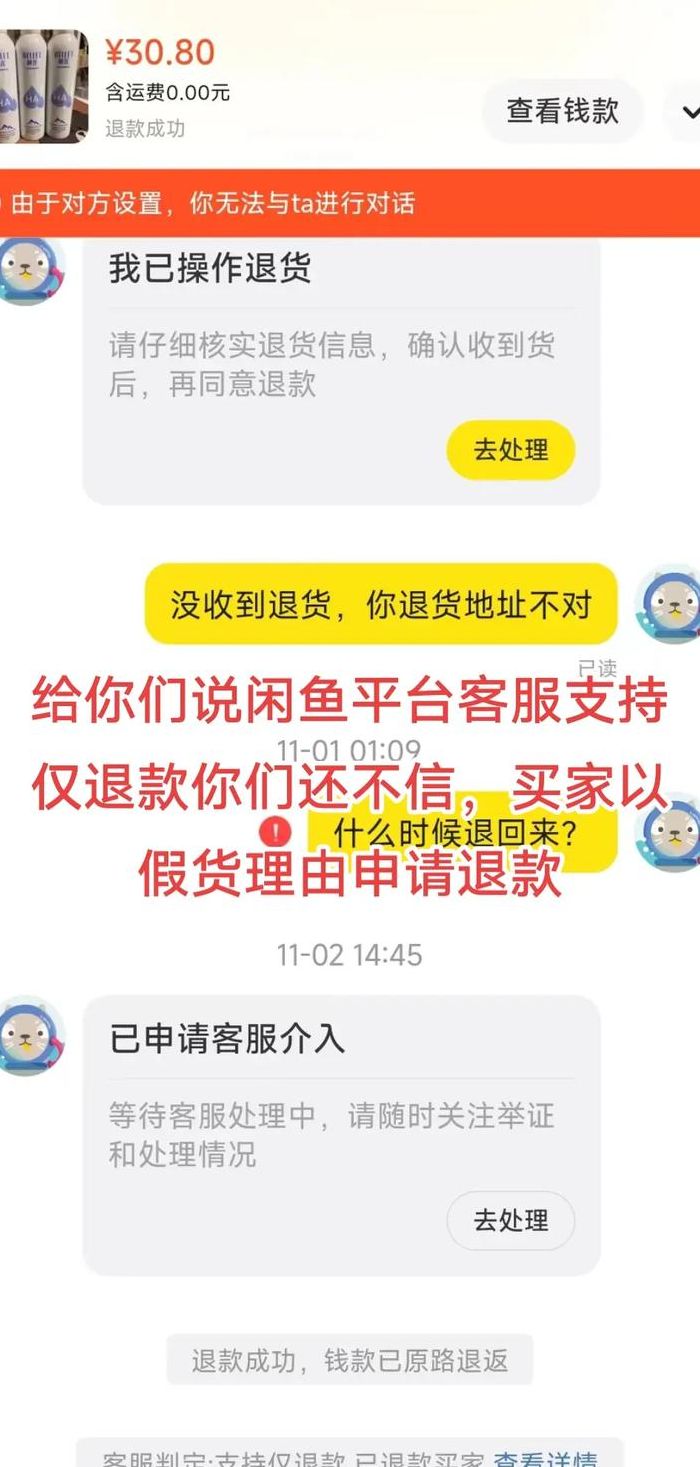The image size is (700, 1467).
Task: Open the avatar beside 我已操作退货 card
Action: [x=30, y=269]
